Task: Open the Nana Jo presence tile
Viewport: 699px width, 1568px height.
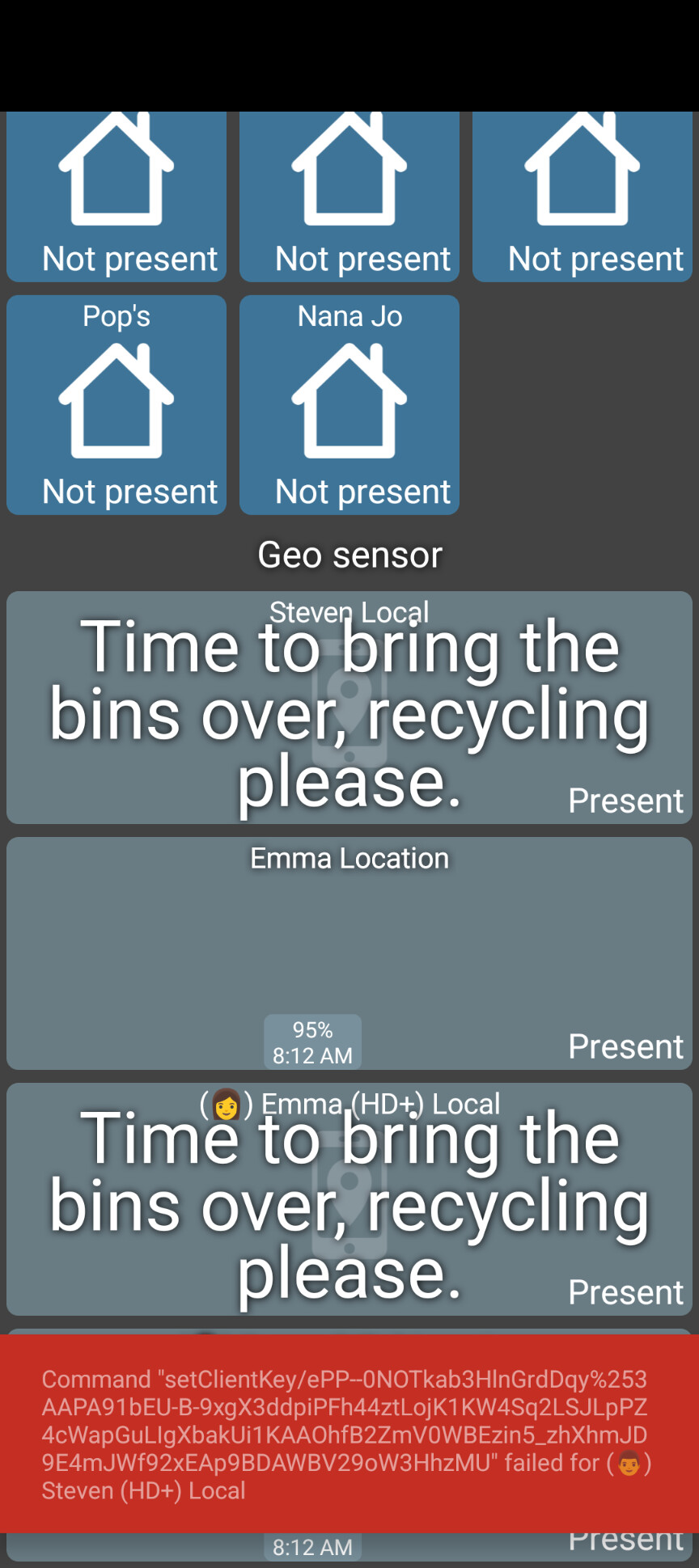Action: pos(349,404)
